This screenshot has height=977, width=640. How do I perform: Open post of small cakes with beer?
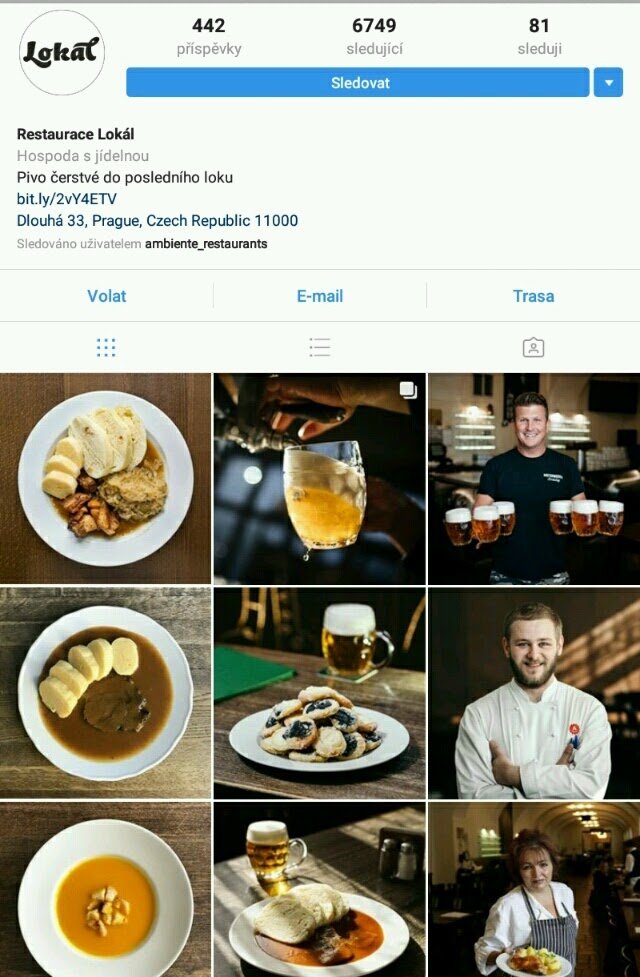tap(319, 692)
